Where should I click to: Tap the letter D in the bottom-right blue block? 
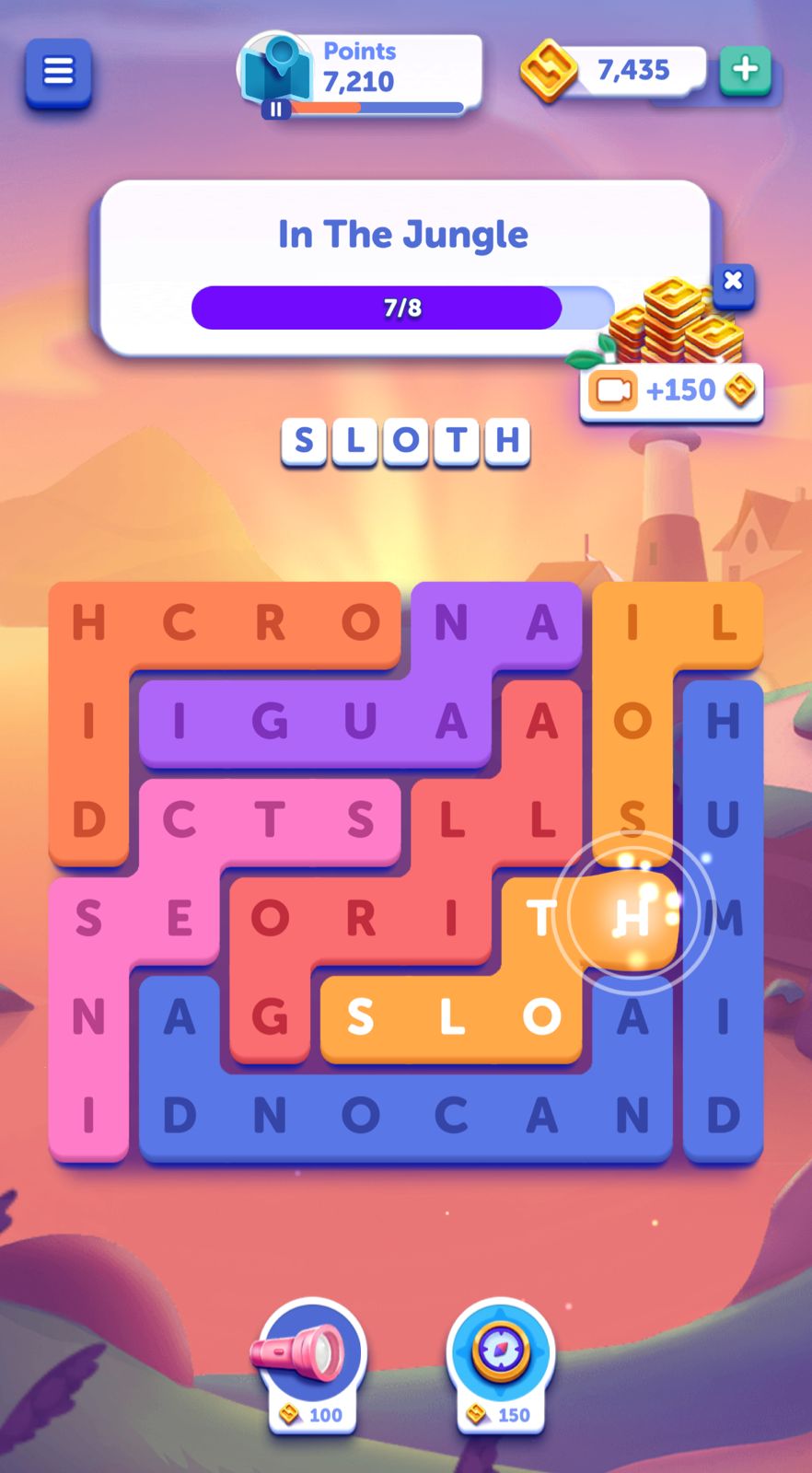point(724,1115)
